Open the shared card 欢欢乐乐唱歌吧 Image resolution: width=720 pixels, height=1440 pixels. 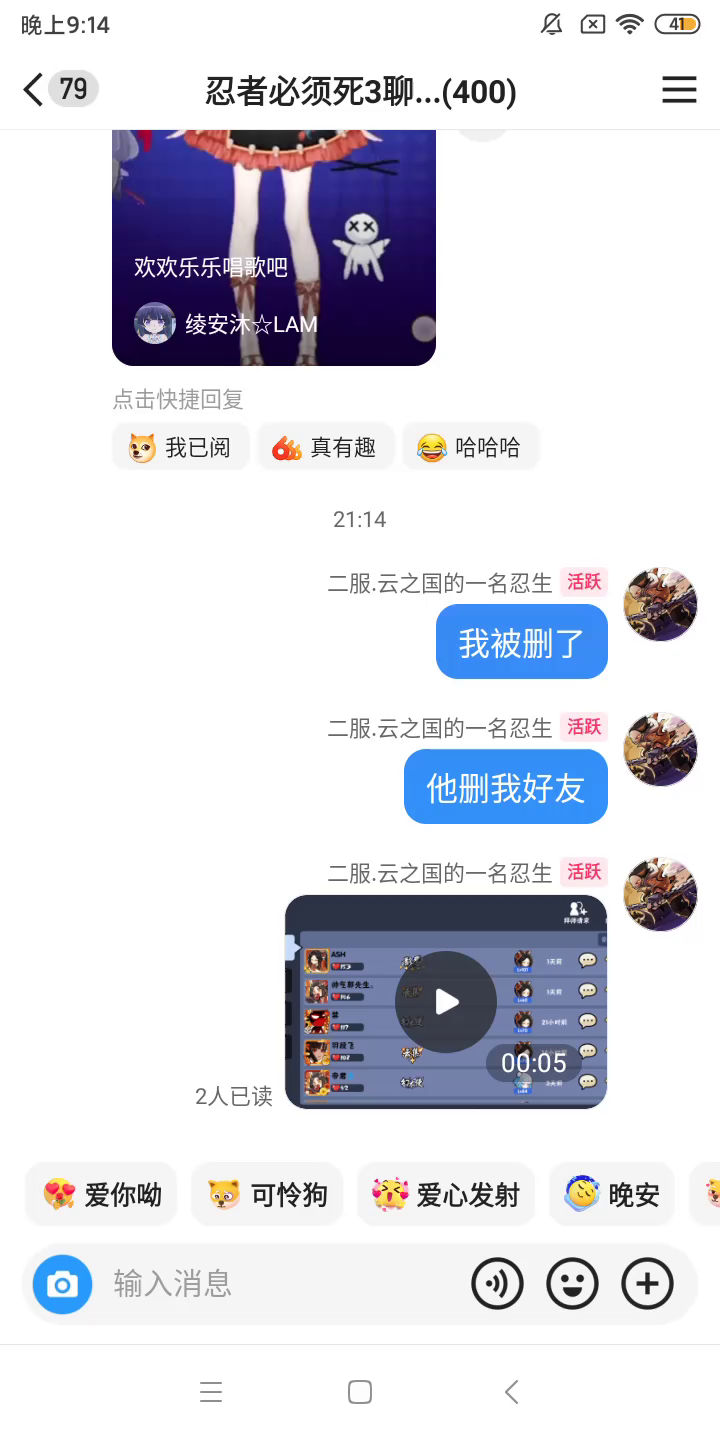pos(274,250)
